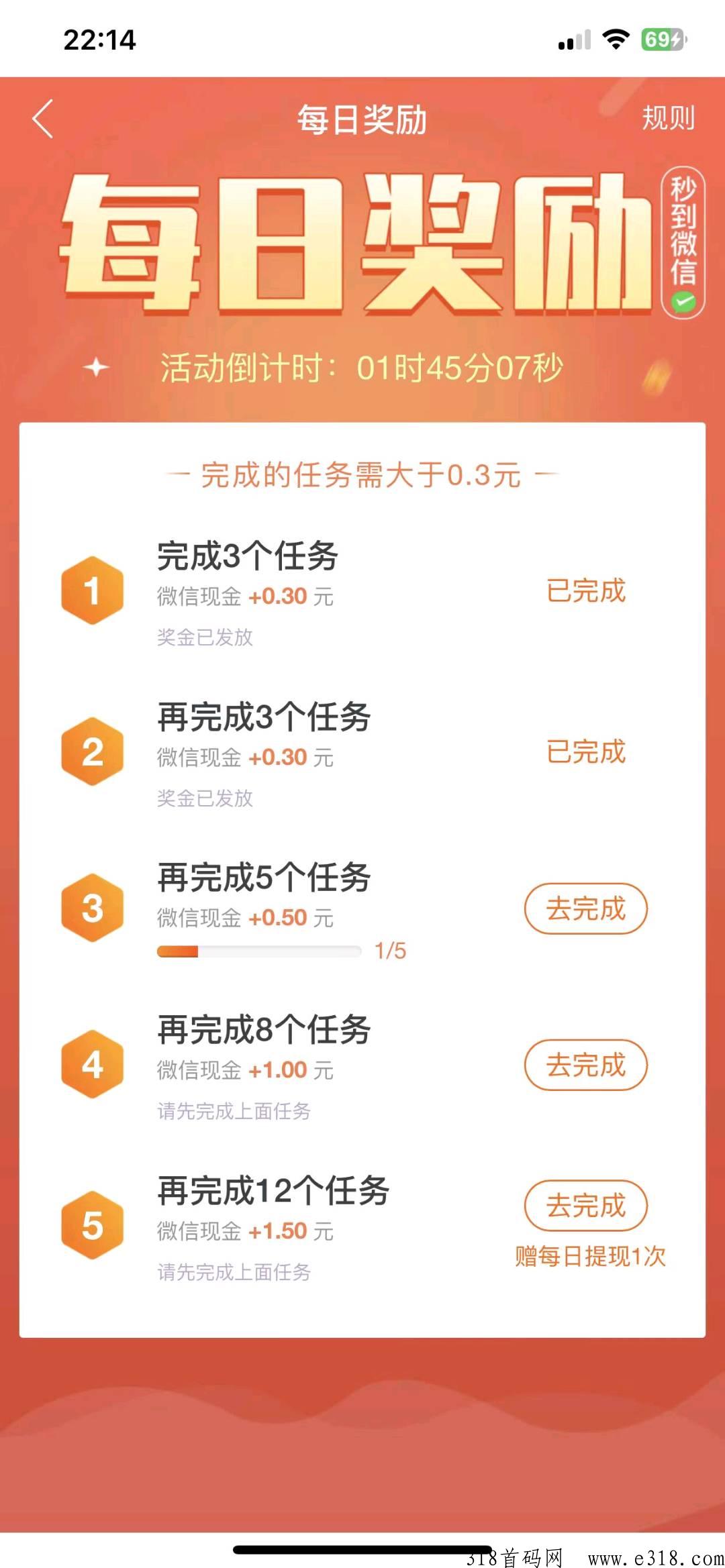Screen dimensions: 725x1568
Task: Tap 去完成 for 再完成8个任务
Action: coord(585,1065)
